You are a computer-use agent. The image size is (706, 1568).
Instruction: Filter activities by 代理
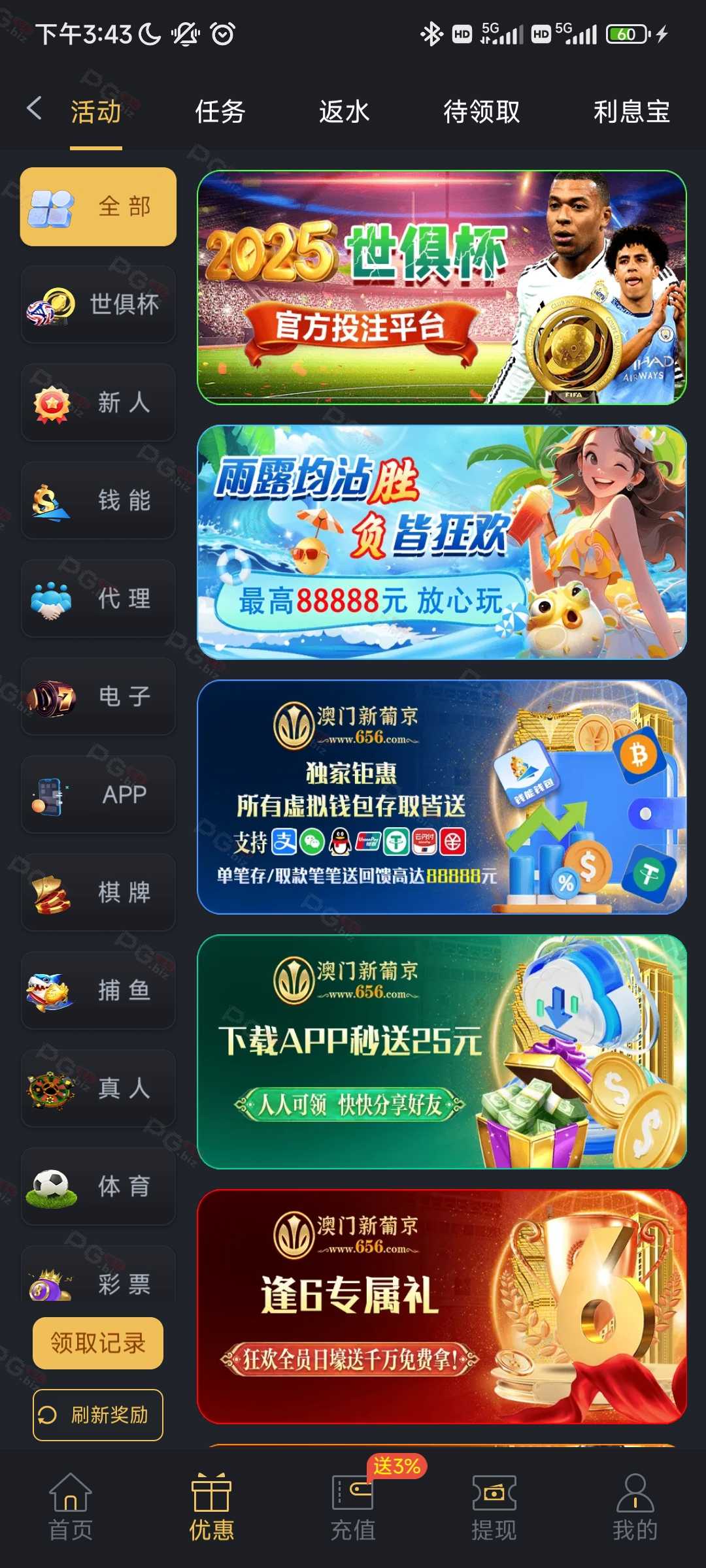pyautogui.click(x=98, y=598)
